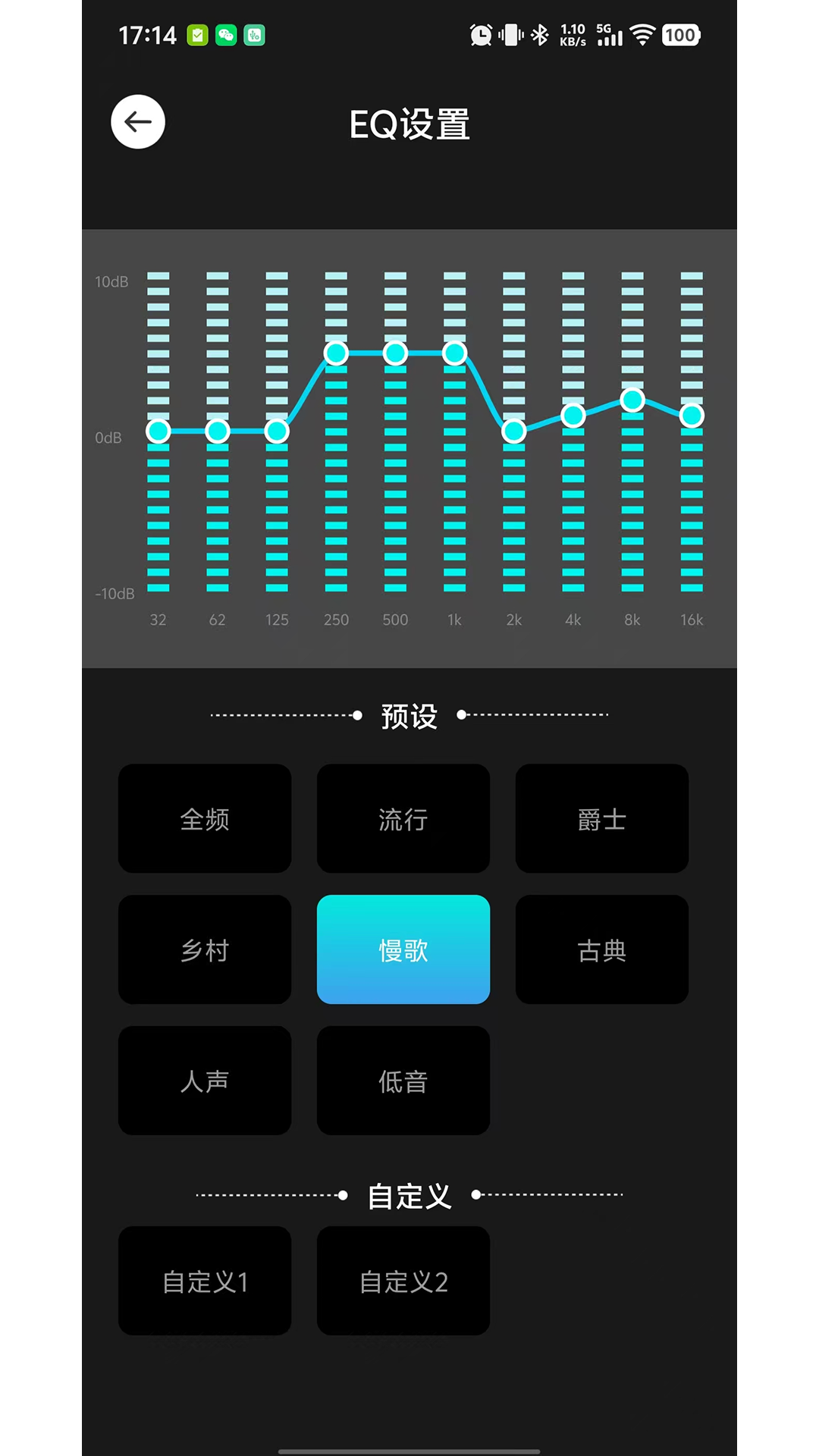Click the Wi-Fi status bar icon
This screenshot has width=819, height=1456.
tap(642, 35)
